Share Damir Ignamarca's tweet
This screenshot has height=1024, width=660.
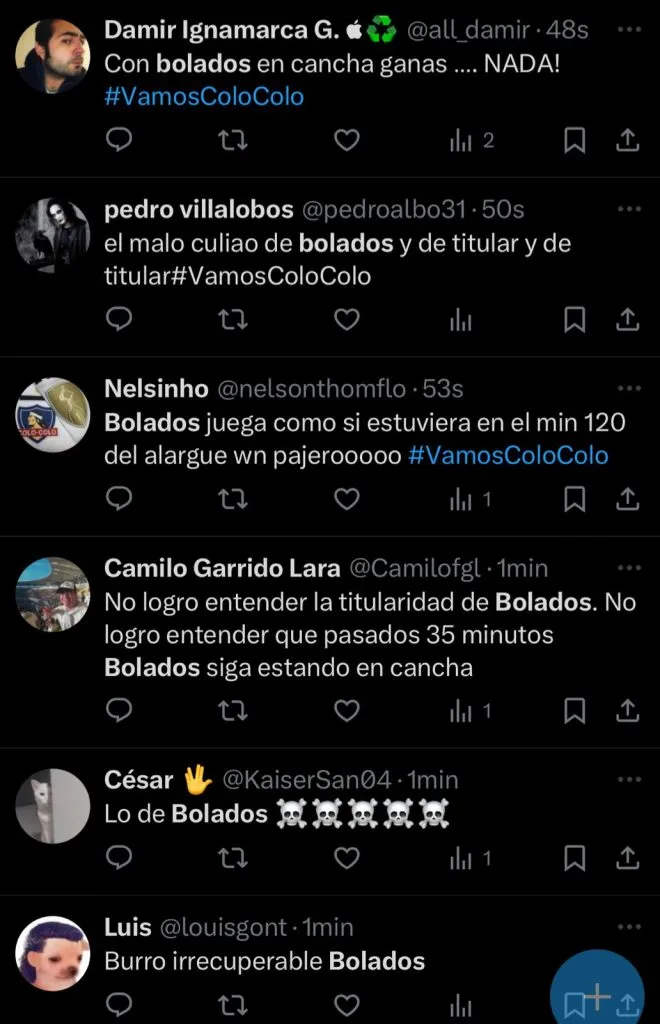pyautogui.click(x=628, y=141)
